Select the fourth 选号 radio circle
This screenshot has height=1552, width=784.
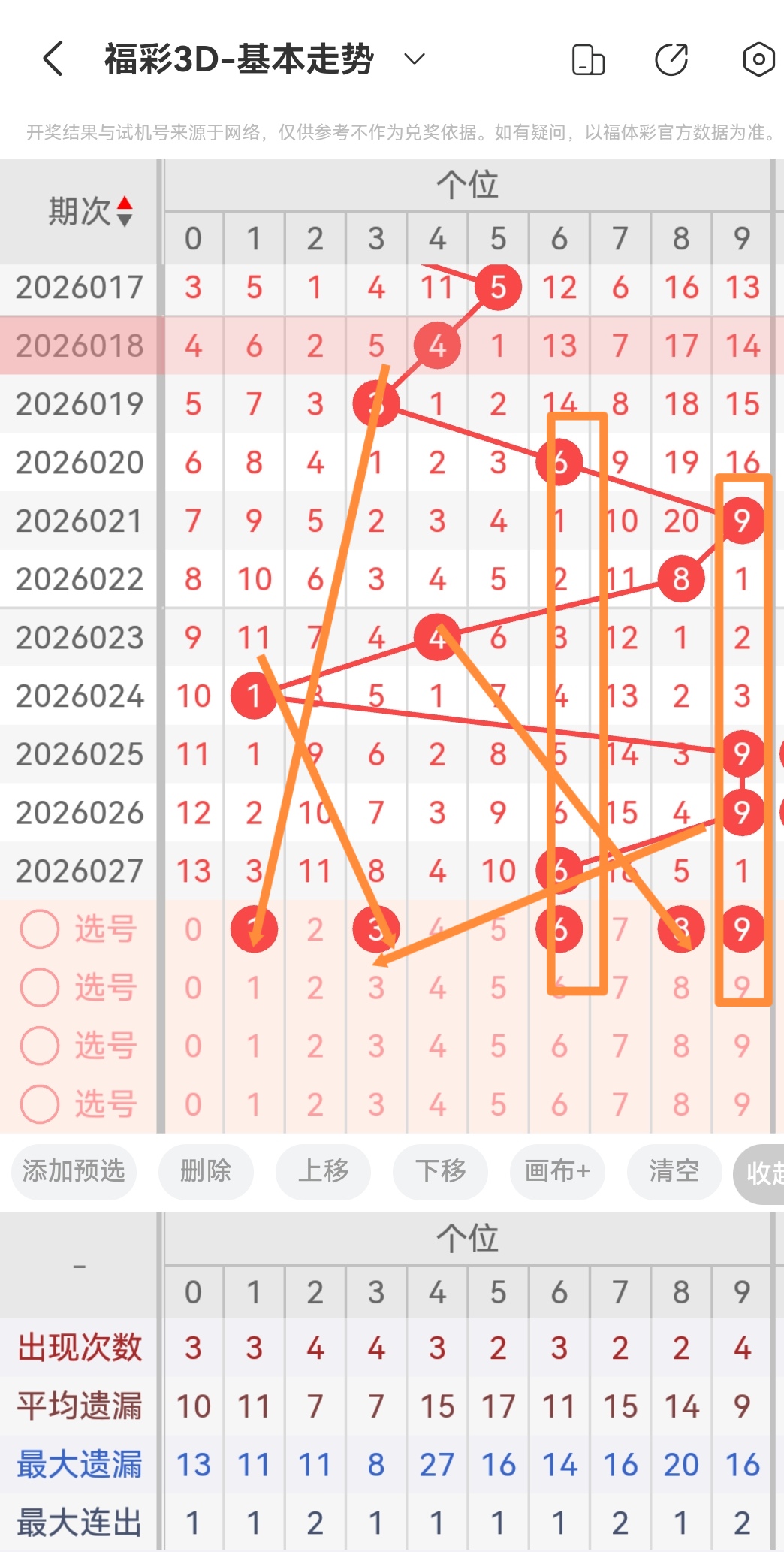click(x=39, y=1104)
